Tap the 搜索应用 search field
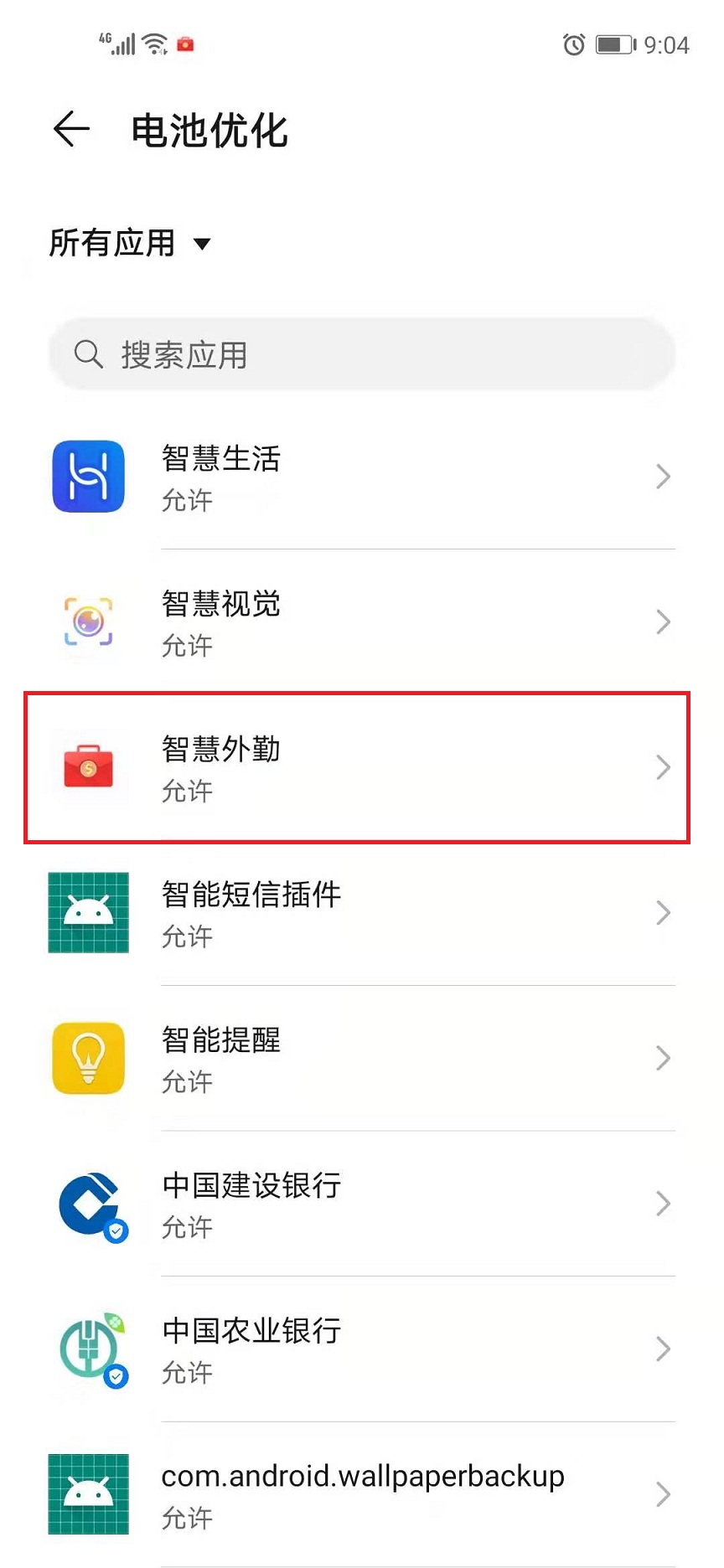 [362, 355]
